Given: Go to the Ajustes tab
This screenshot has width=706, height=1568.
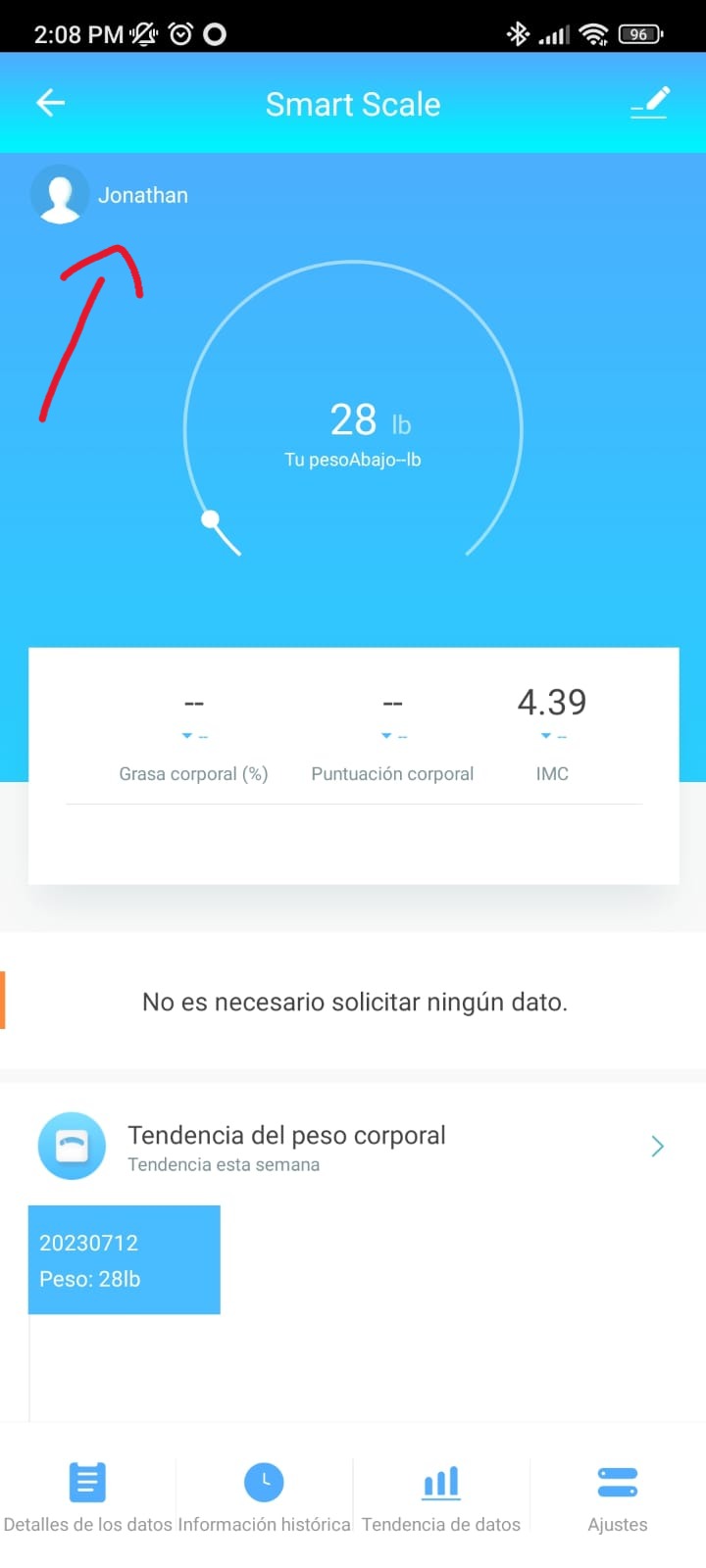Looking at the screenshot, I should click(618, 1496).
